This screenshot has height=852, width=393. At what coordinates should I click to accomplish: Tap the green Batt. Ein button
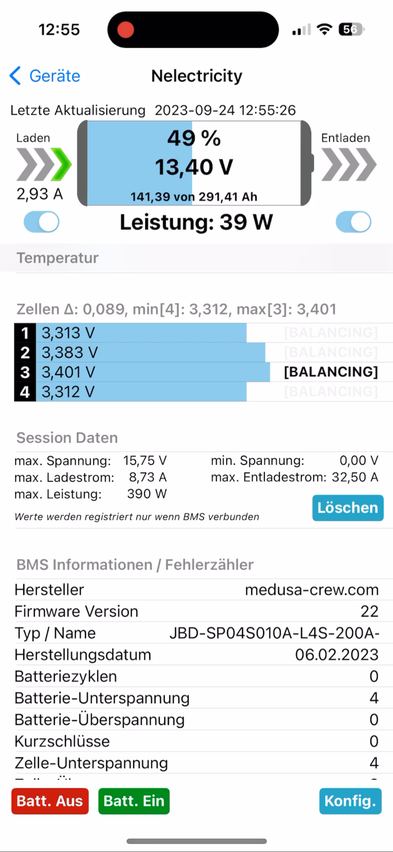pyautogui.click(x=134, y=801)
